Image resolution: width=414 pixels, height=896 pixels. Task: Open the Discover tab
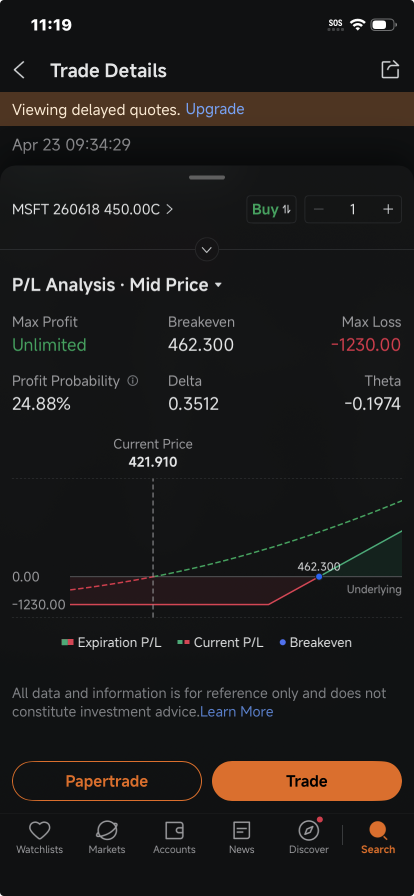[x=309, y=838]
